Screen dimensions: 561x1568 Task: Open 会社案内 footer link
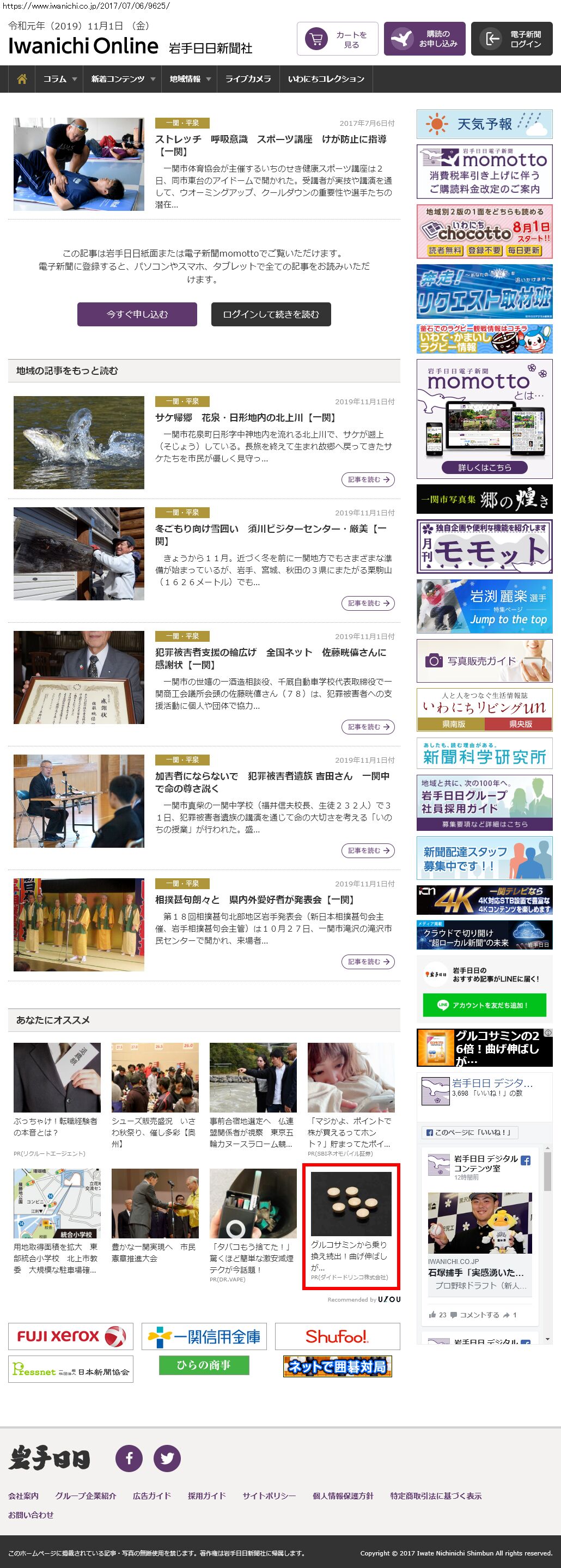(23, 1496)
